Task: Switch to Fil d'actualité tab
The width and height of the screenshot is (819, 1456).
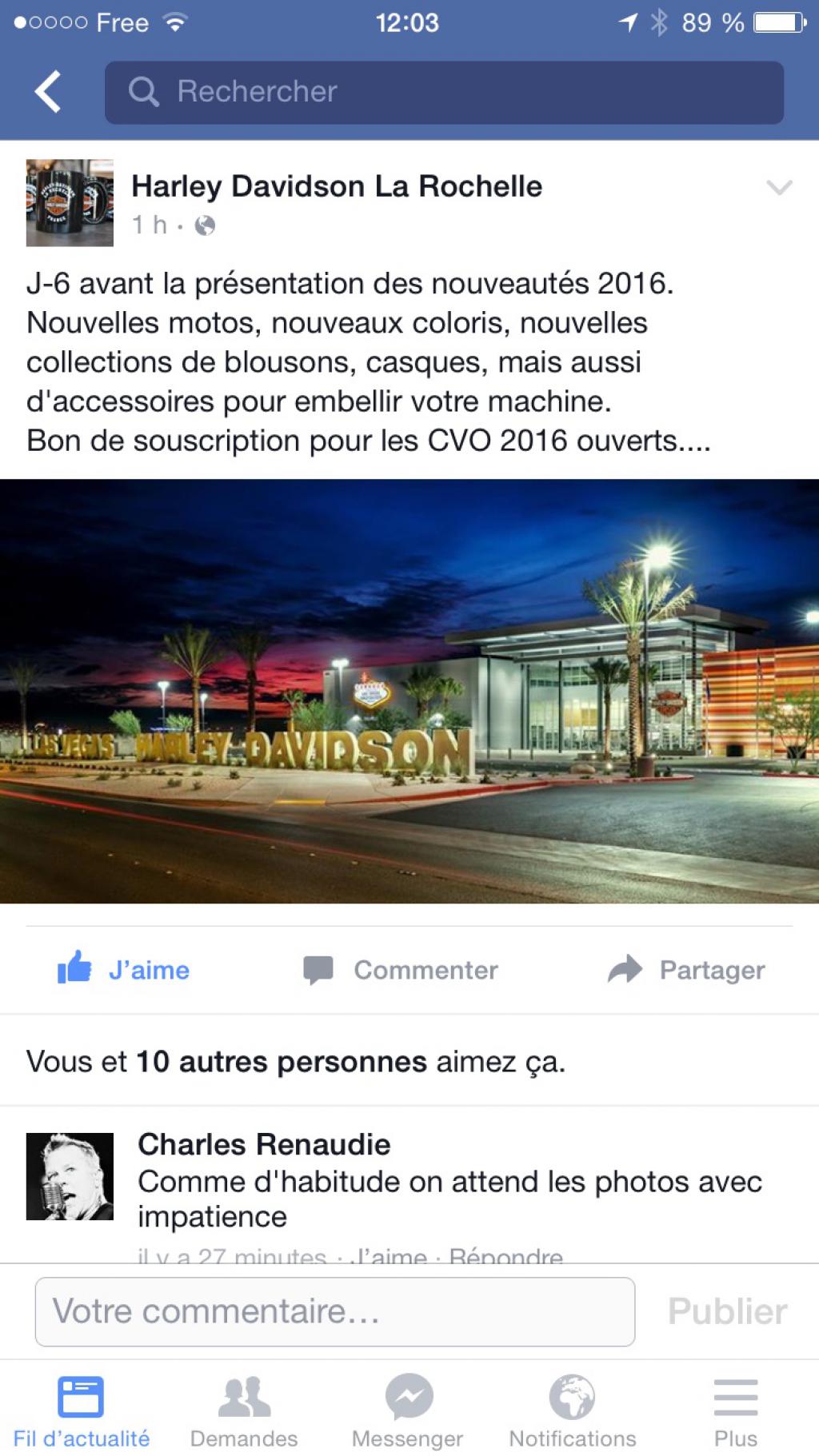Action: (81, 1412)
